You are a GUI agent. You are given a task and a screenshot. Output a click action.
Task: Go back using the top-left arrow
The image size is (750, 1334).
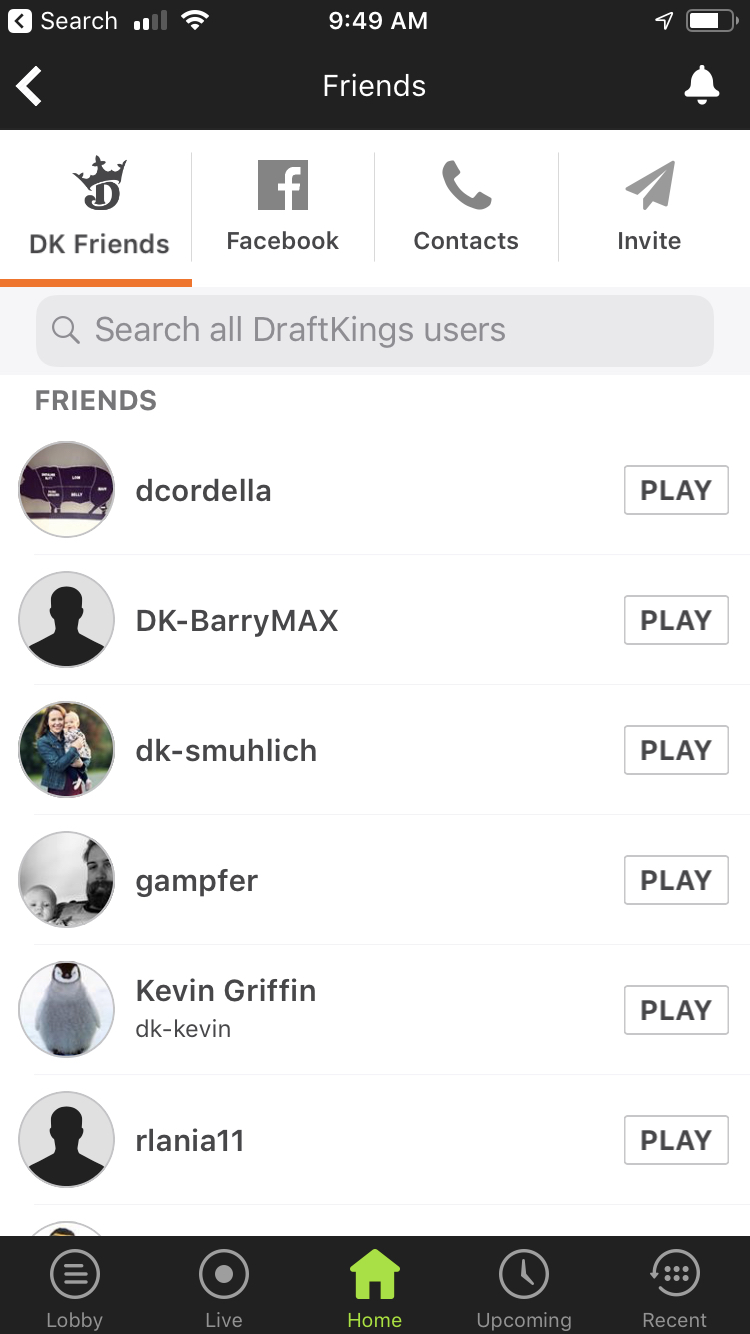click(29, 86)
